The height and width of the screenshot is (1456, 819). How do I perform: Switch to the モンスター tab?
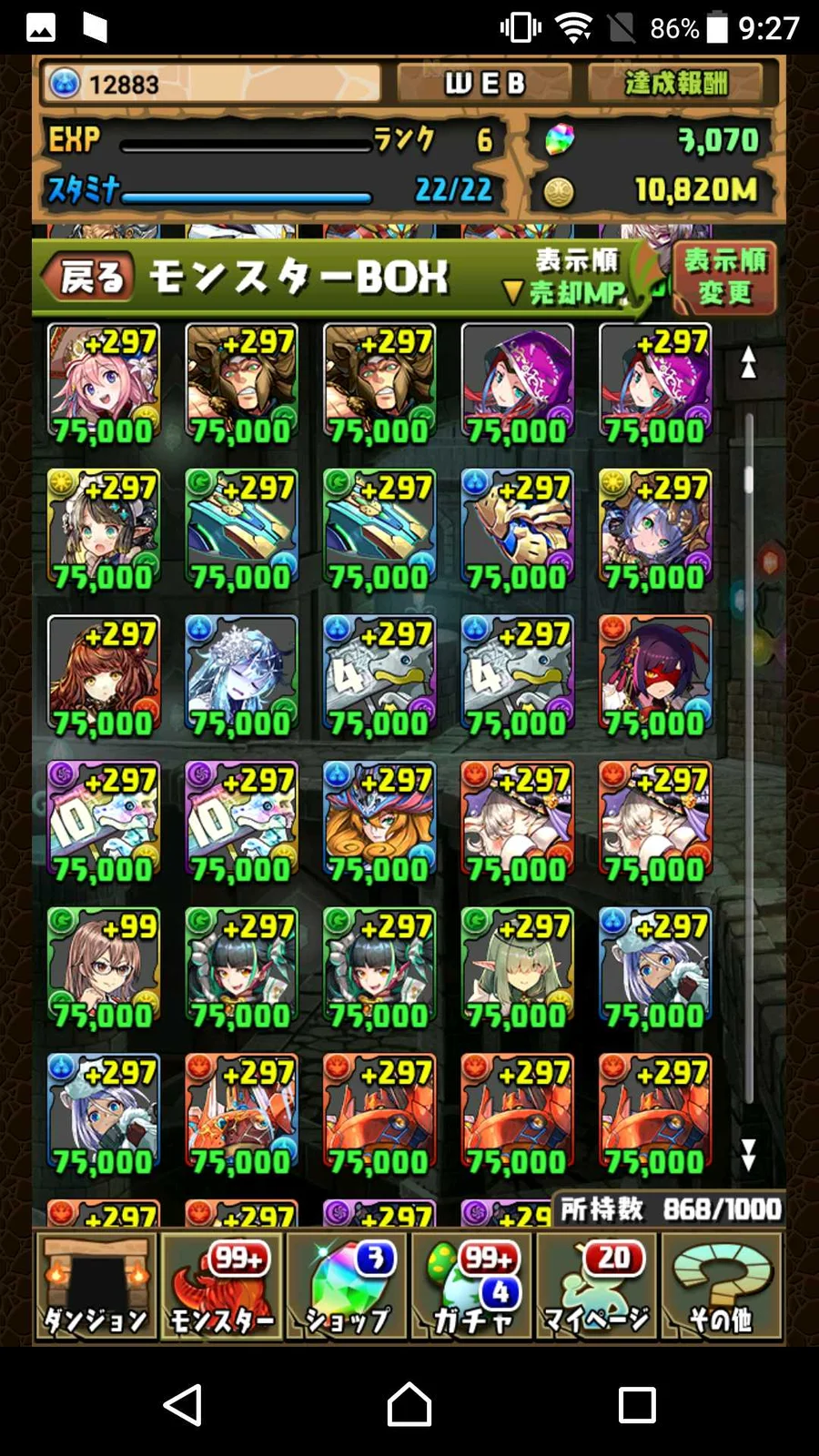pos(220,1286)
